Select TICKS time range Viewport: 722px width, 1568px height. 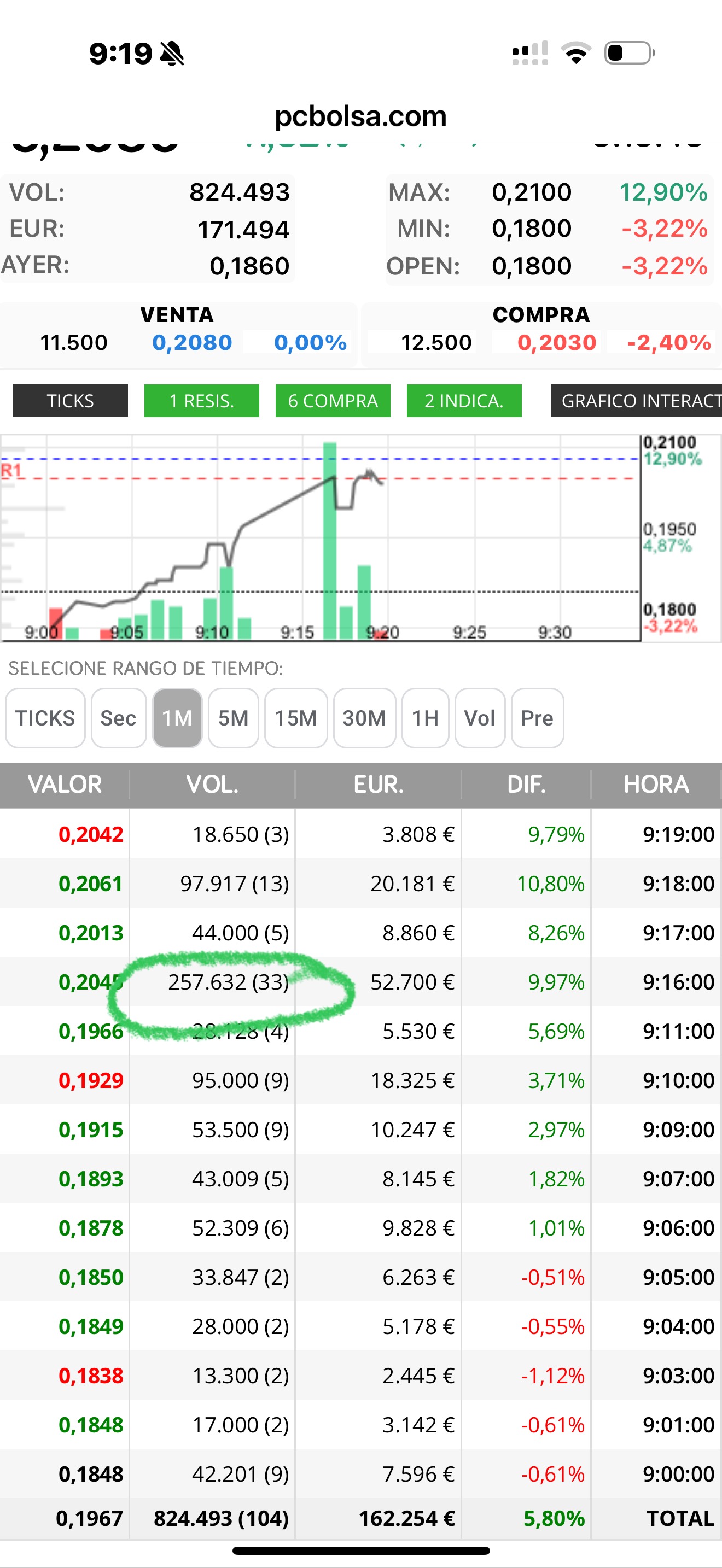pyautogui.click(x=45, y=718)
